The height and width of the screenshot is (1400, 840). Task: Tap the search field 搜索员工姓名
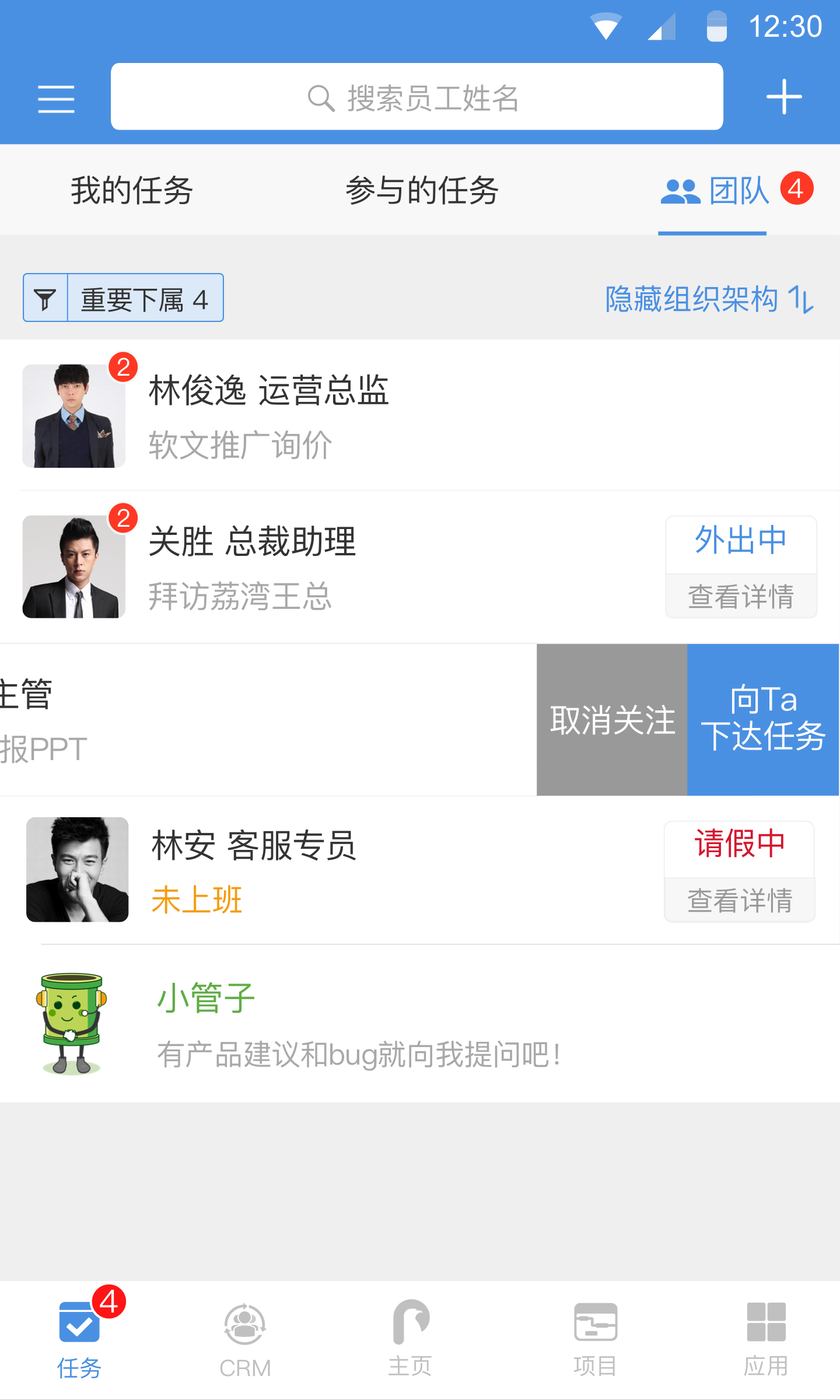[x=417, y=97]
